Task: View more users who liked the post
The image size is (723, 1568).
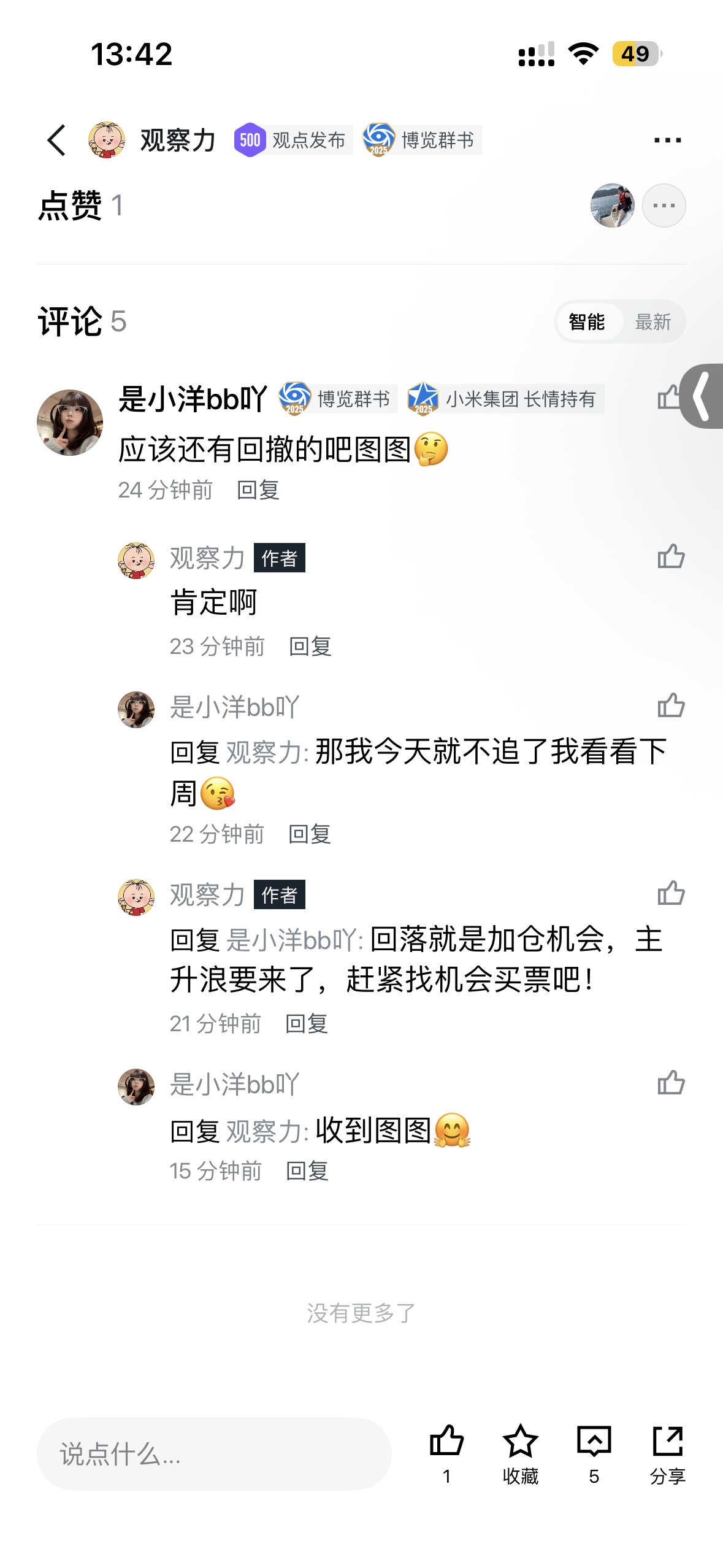Action: 664,206
